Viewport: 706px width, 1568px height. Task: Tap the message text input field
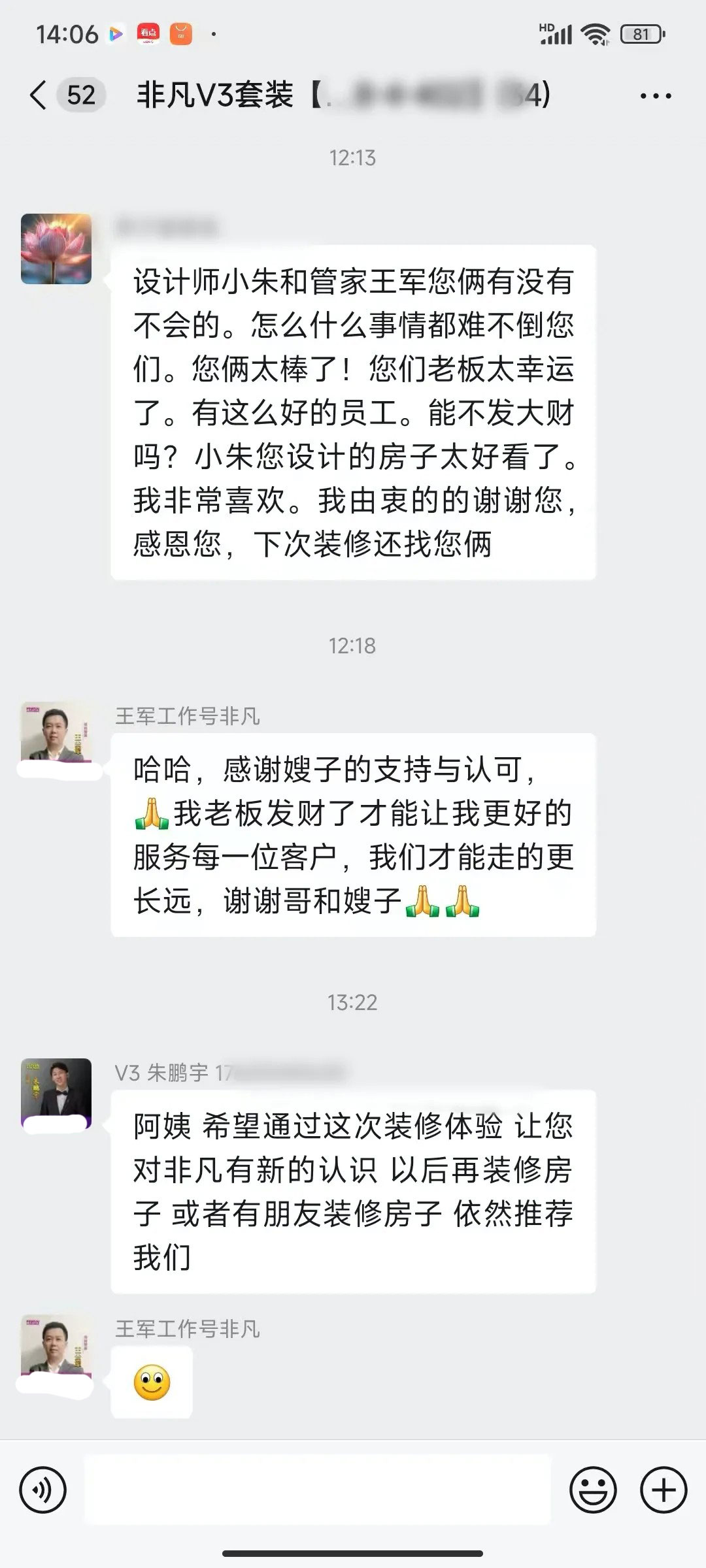318,1491
